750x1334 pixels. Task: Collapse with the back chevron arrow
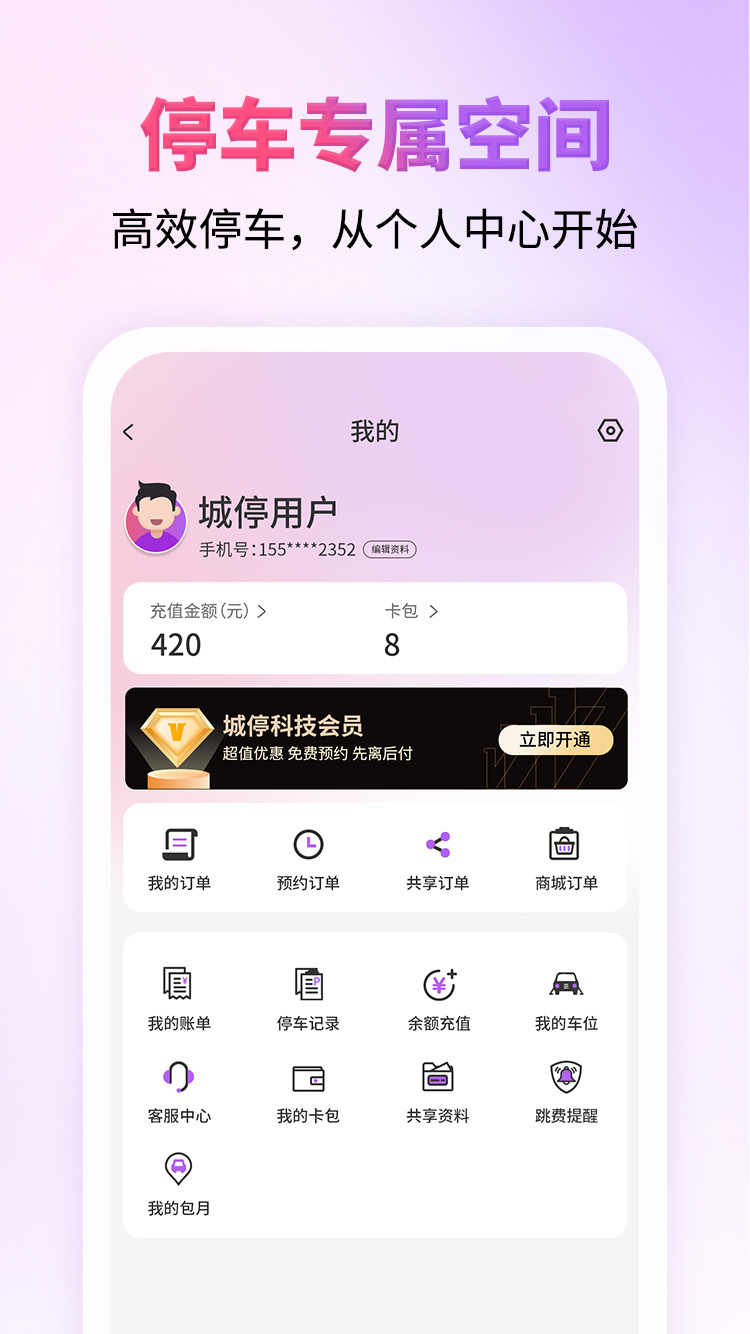pyautogui.click(x=128, y=431)
